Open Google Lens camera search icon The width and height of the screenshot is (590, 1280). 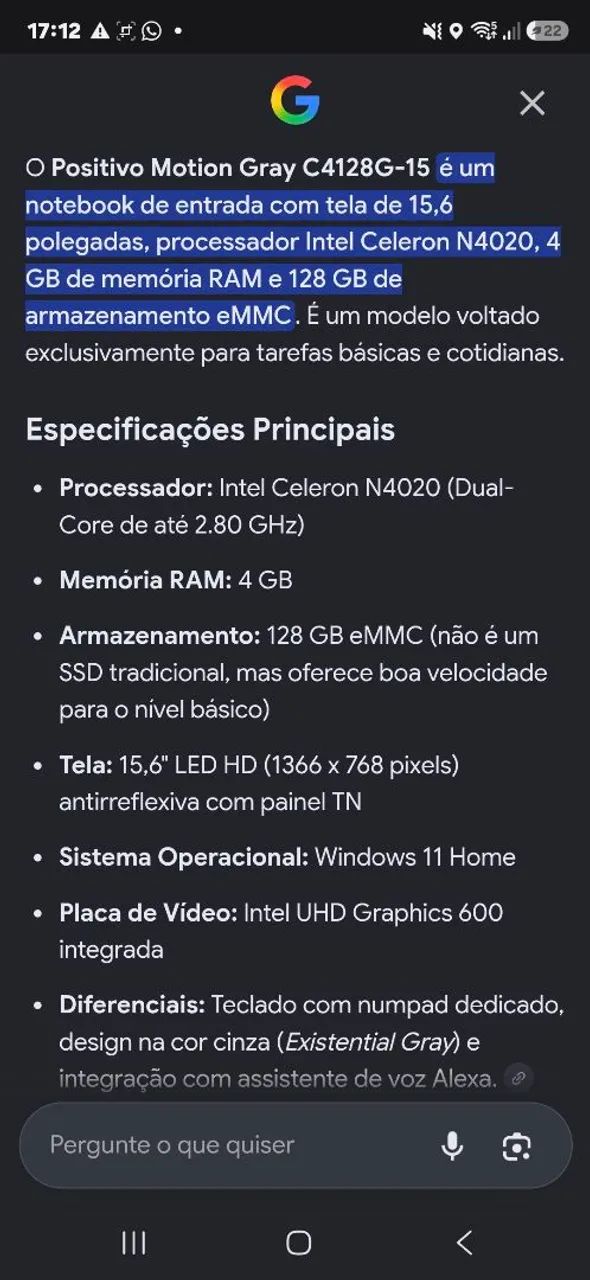(516, 1146)
